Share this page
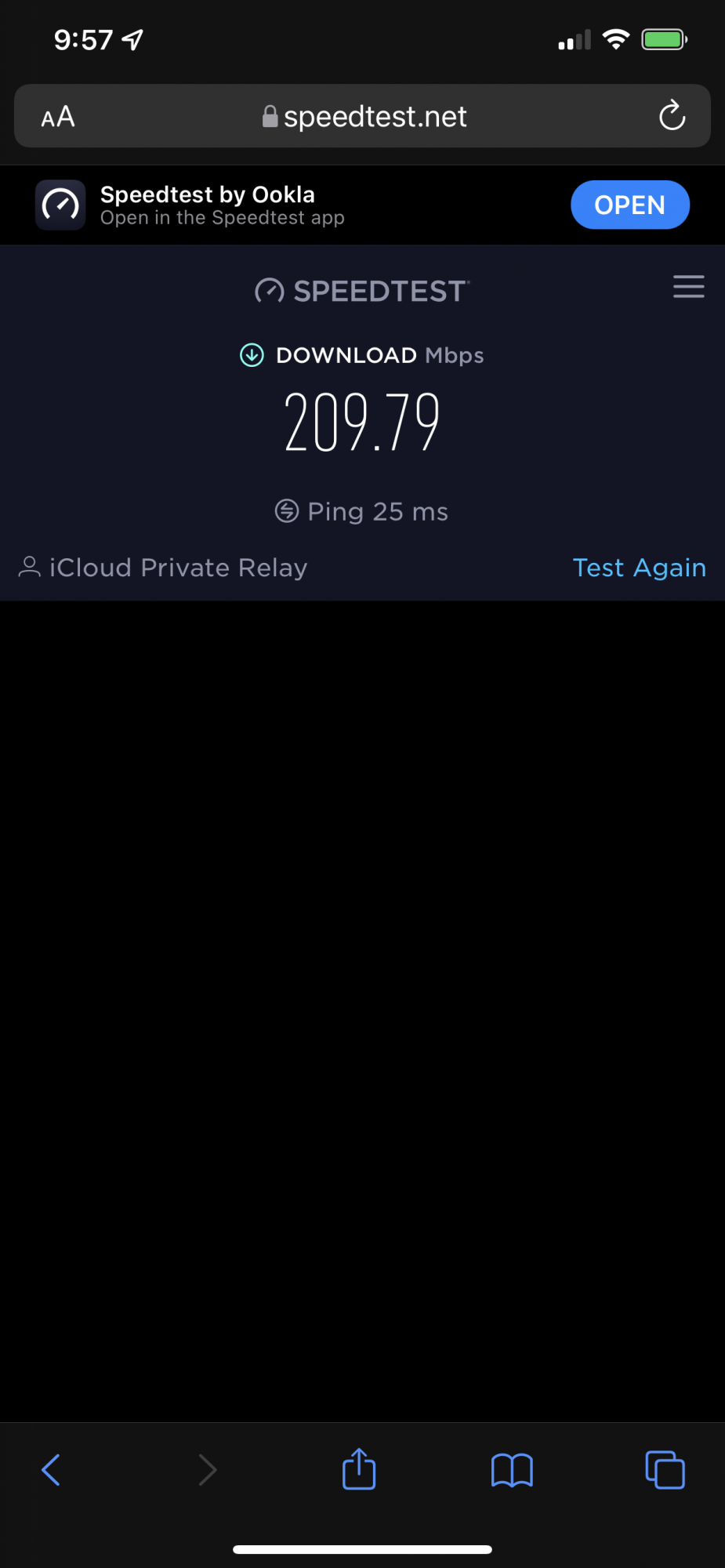Screen dimensions: 725x1568 coord(359,1468)
